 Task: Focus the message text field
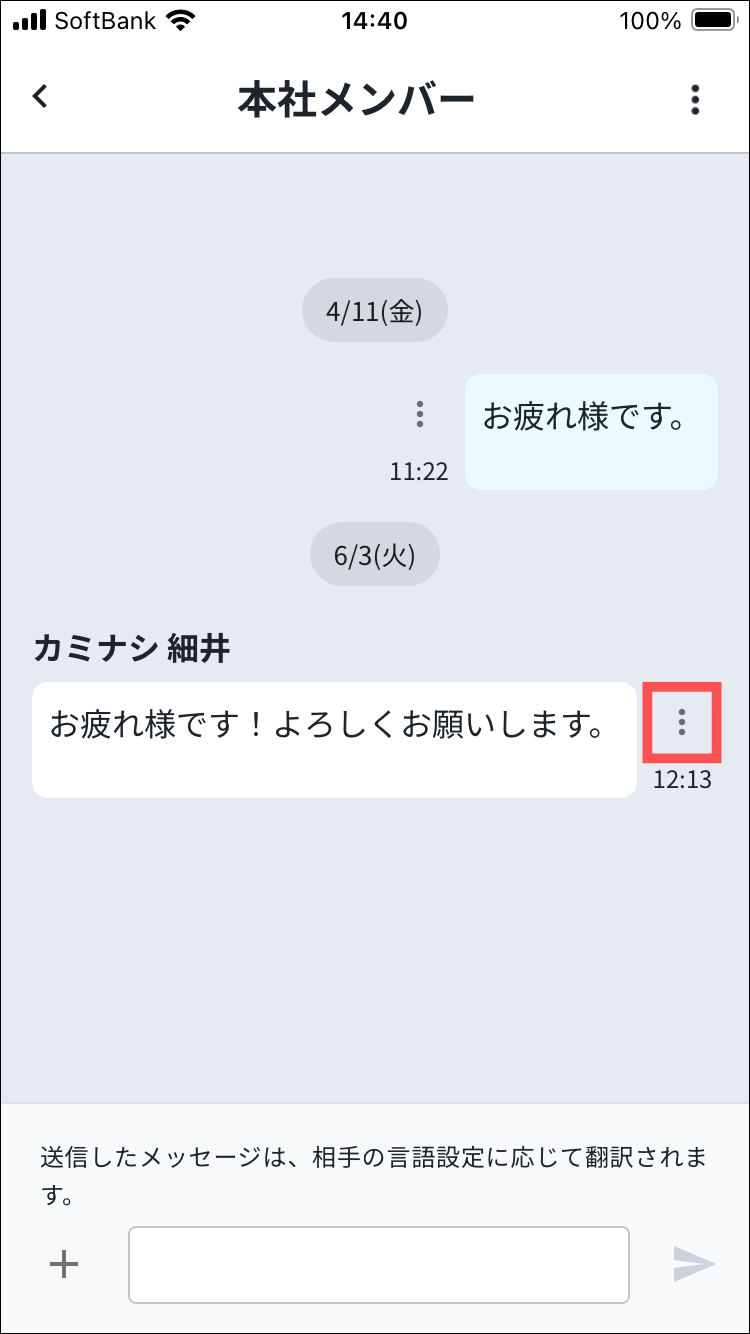[378, 1264]
